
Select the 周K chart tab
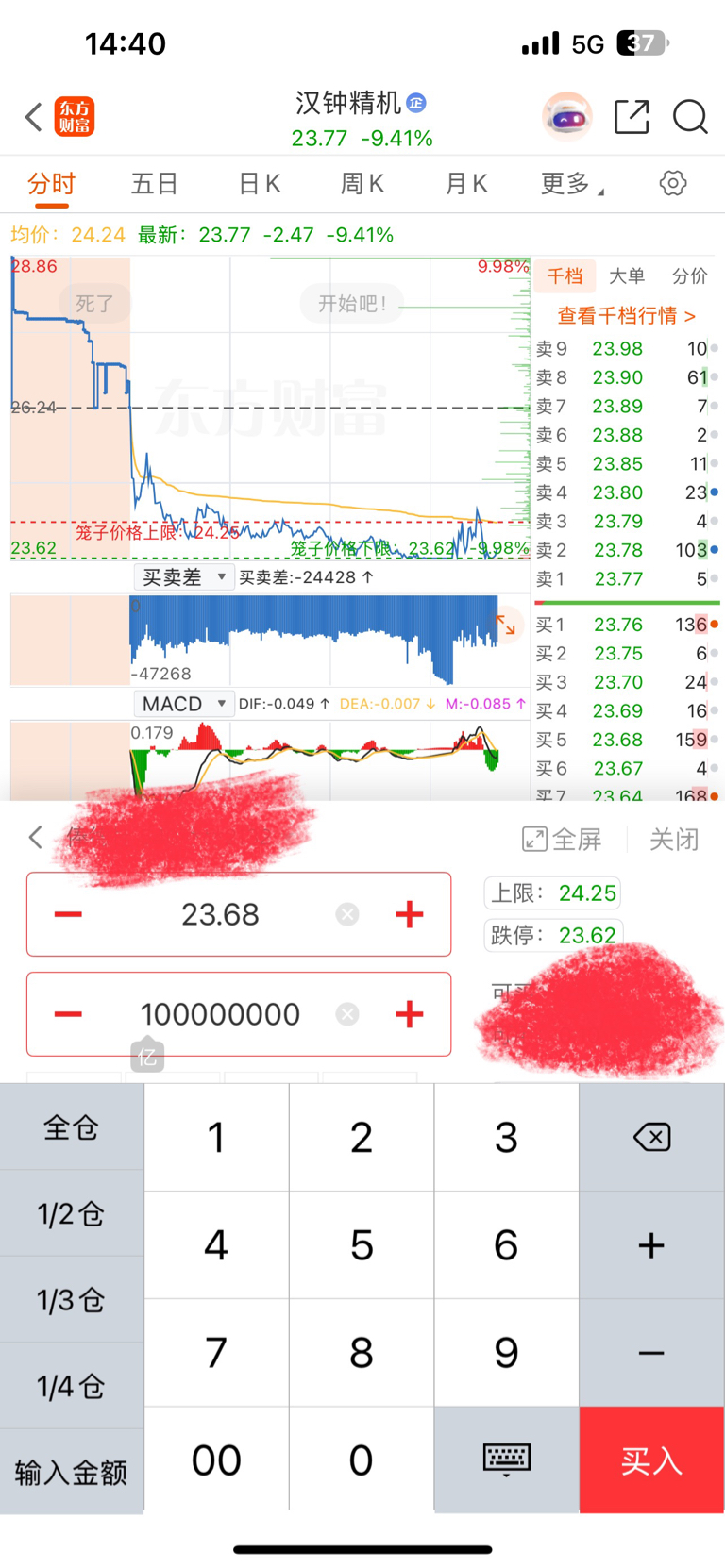click(362, 183)
